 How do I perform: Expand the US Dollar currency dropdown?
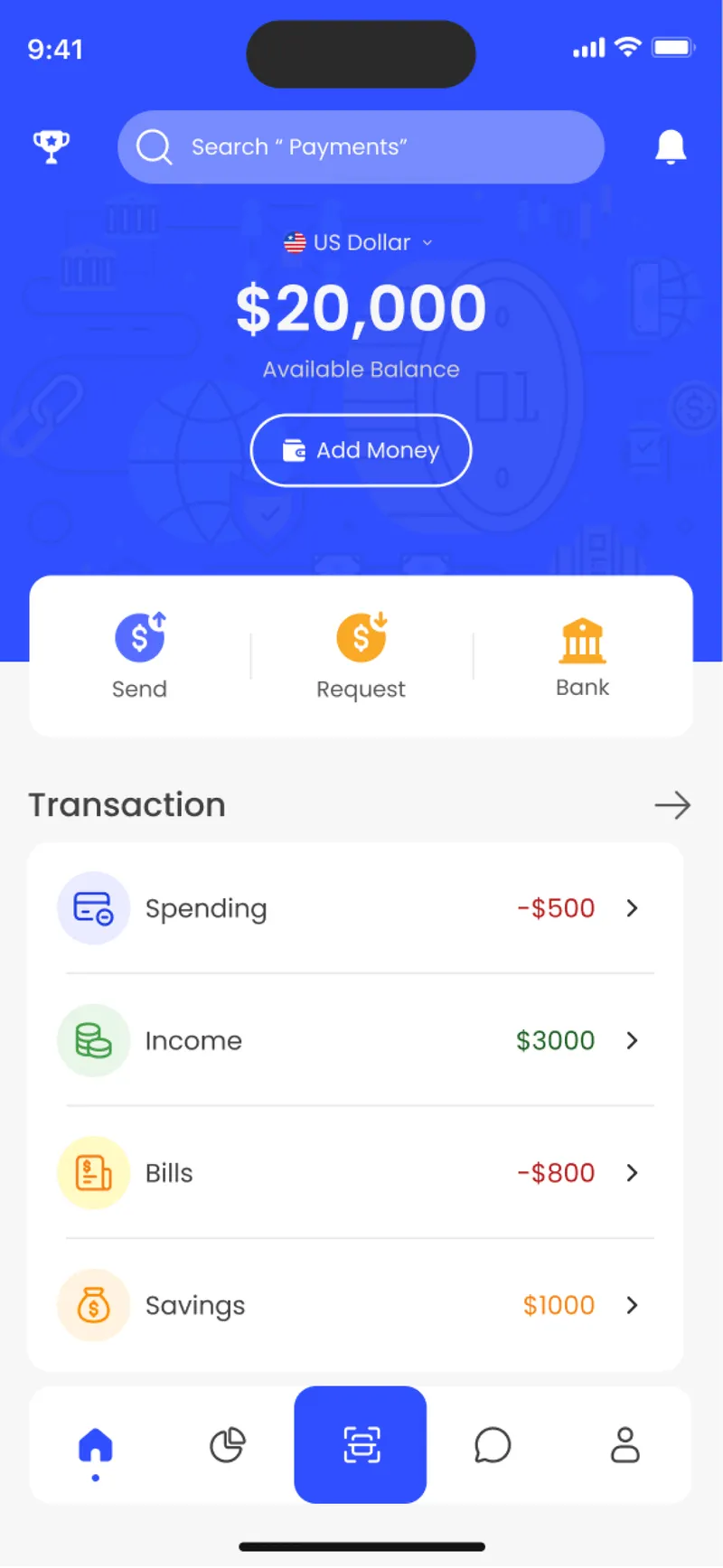pyautogui.click(x=360, y=242)
